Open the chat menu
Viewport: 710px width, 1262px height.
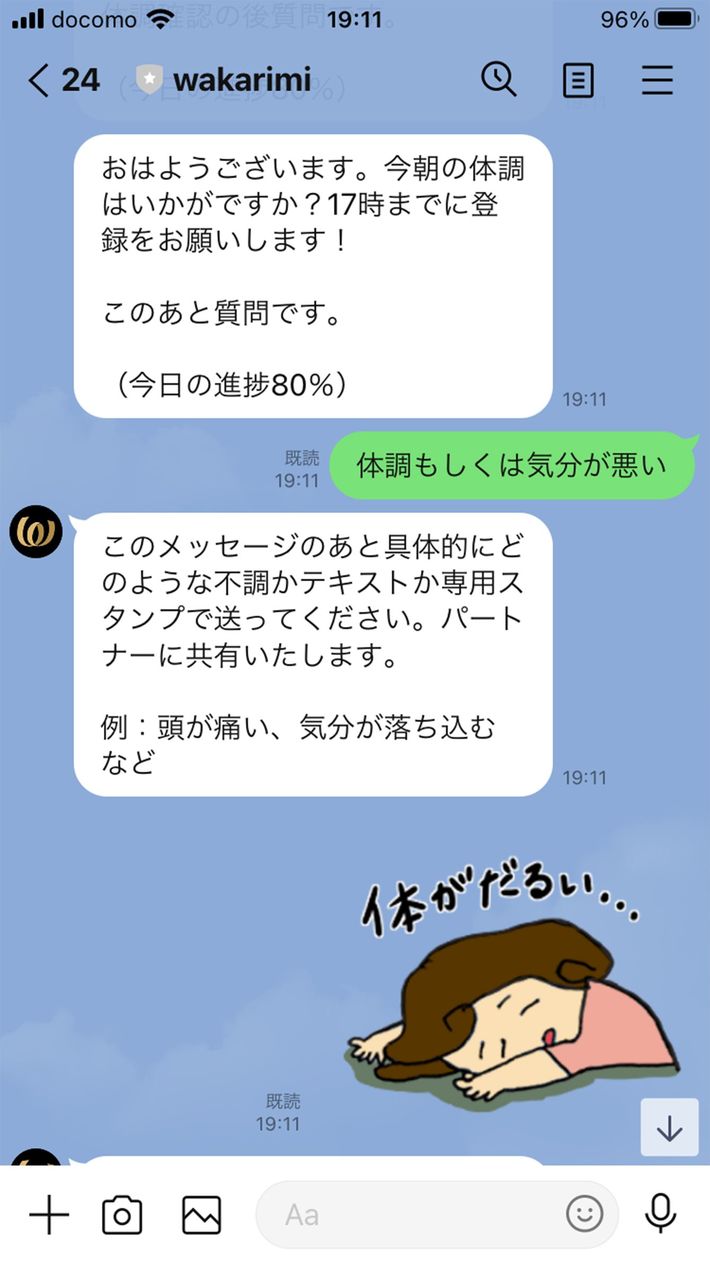click(657, 80)
